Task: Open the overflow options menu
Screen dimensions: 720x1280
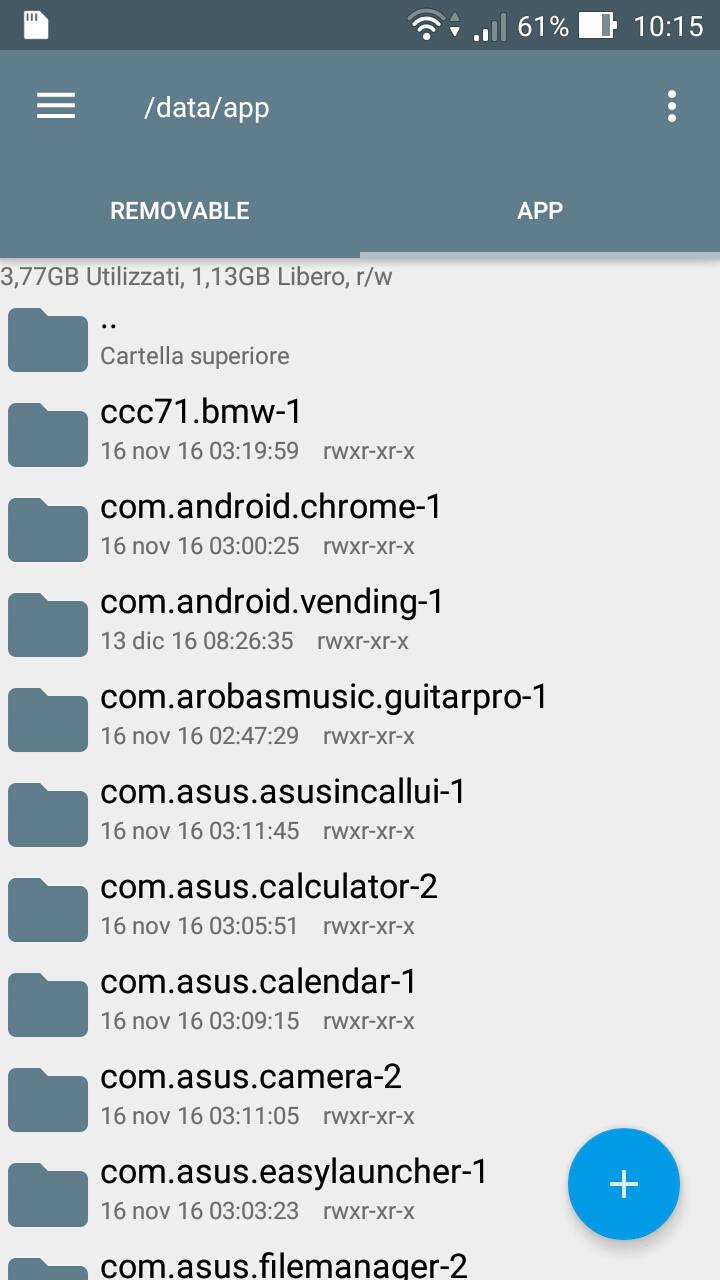Action: (x=671, y=106)
